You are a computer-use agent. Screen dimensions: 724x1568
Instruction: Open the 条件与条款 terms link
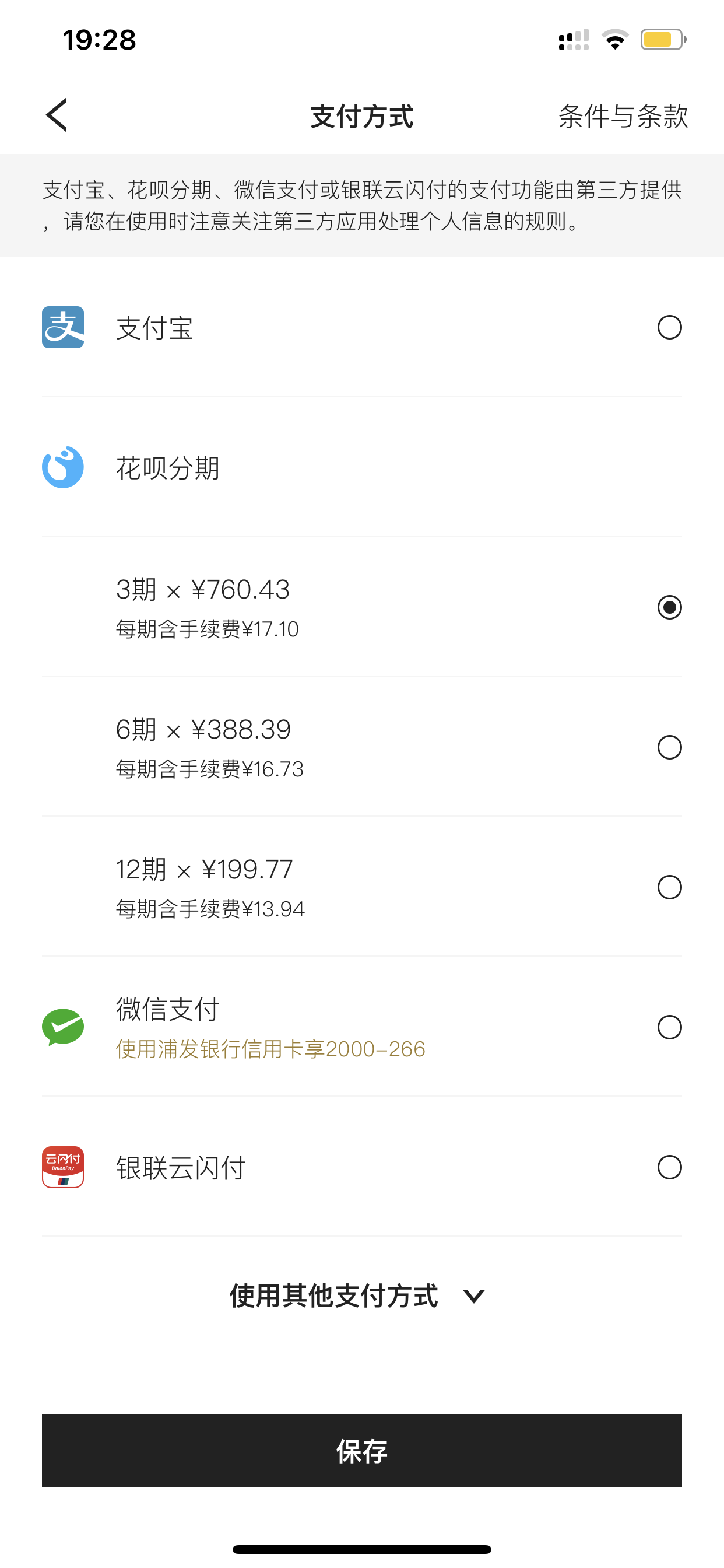click(x=623, y=116)
